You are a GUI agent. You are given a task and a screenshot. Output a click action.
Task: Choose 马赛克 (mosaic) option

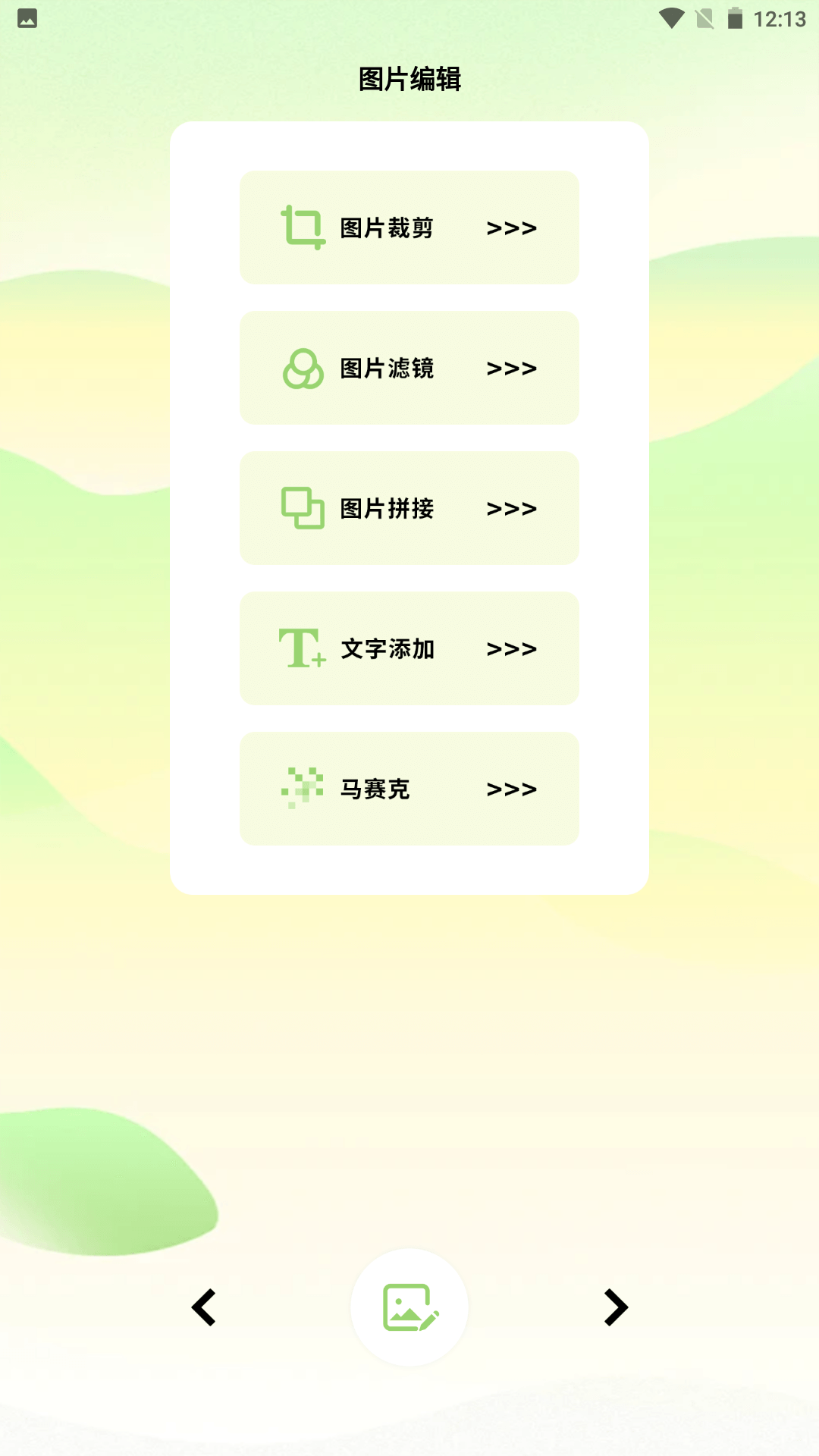[x=409, y=789]
